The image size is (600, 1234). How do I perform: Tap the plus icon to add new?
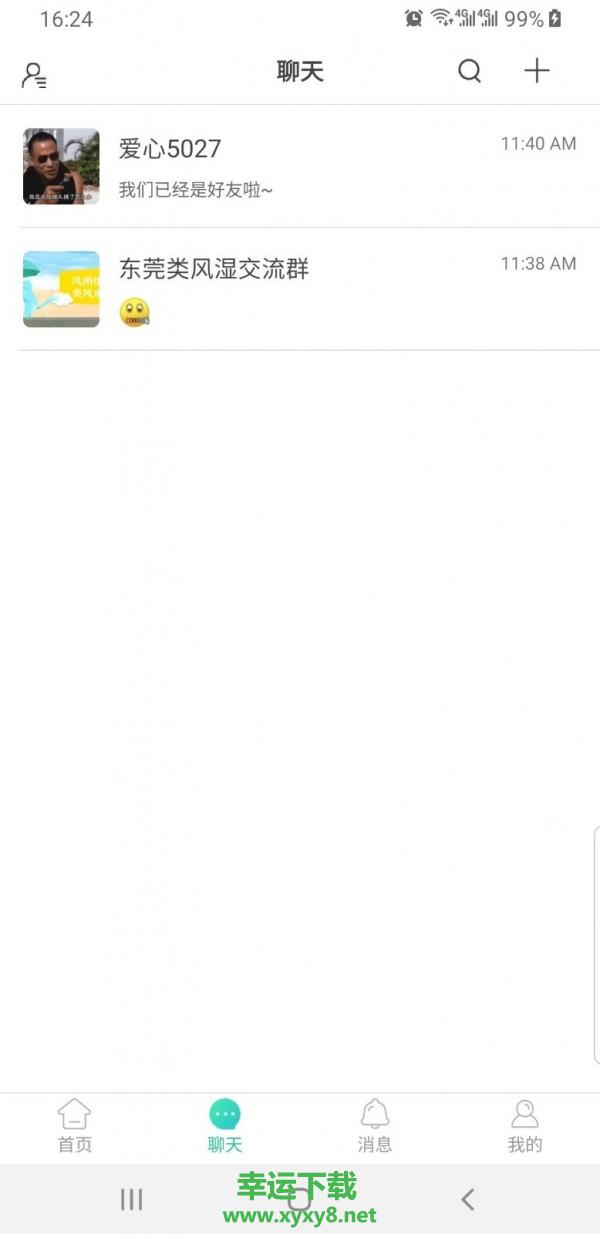pyautogui.click(x=537, y=71)
